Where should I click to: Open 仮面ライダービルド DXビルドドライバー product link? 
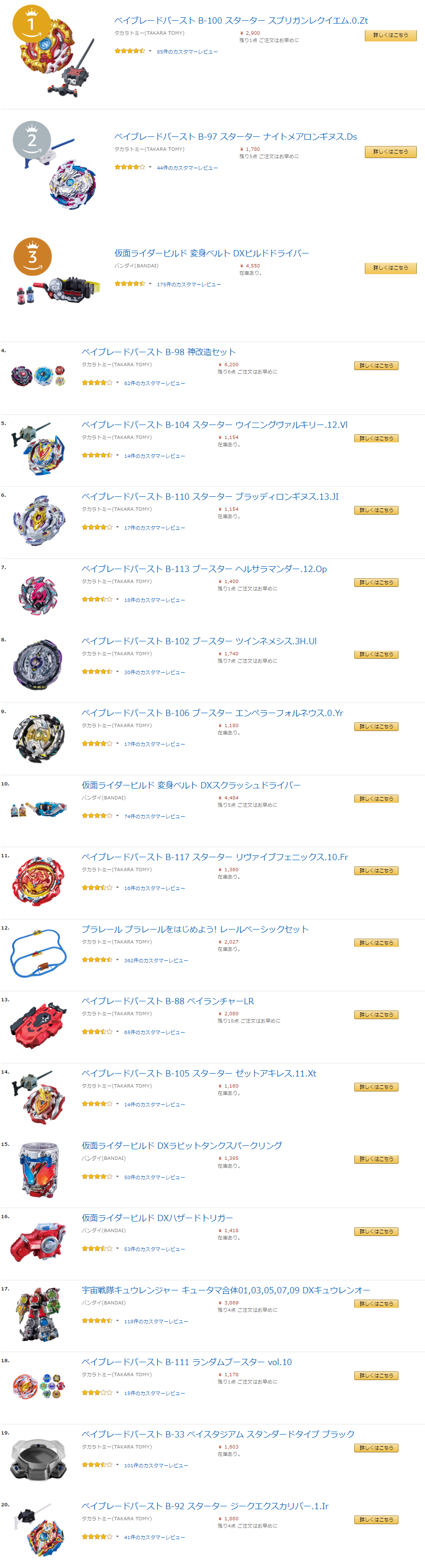(x=212, y=253)
